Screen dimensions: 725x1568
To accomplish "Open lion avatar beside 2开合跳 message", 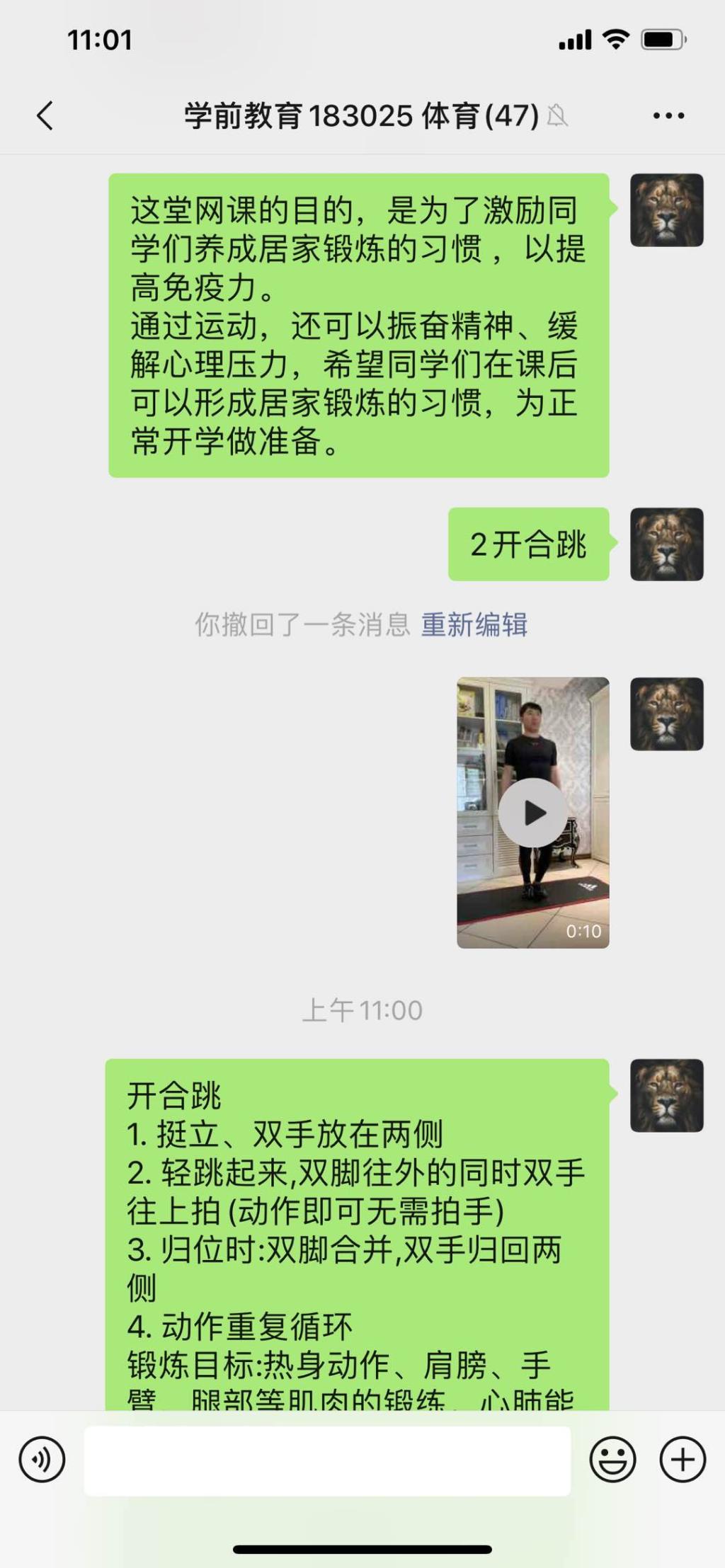I will click(666, 544).
